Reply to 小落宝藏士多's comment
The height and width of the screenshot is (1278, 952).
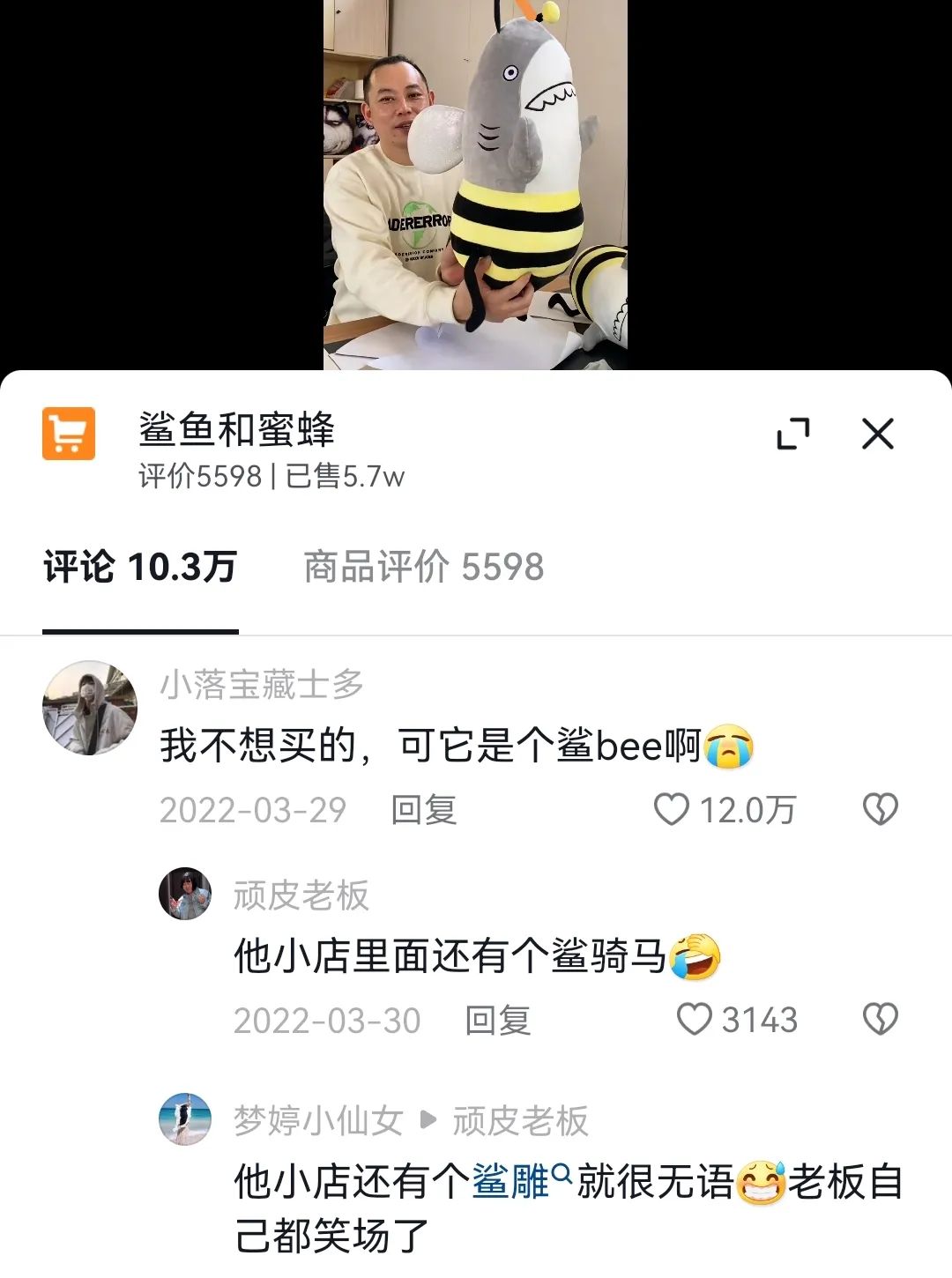pyautogui.click(x=423, y=809)
